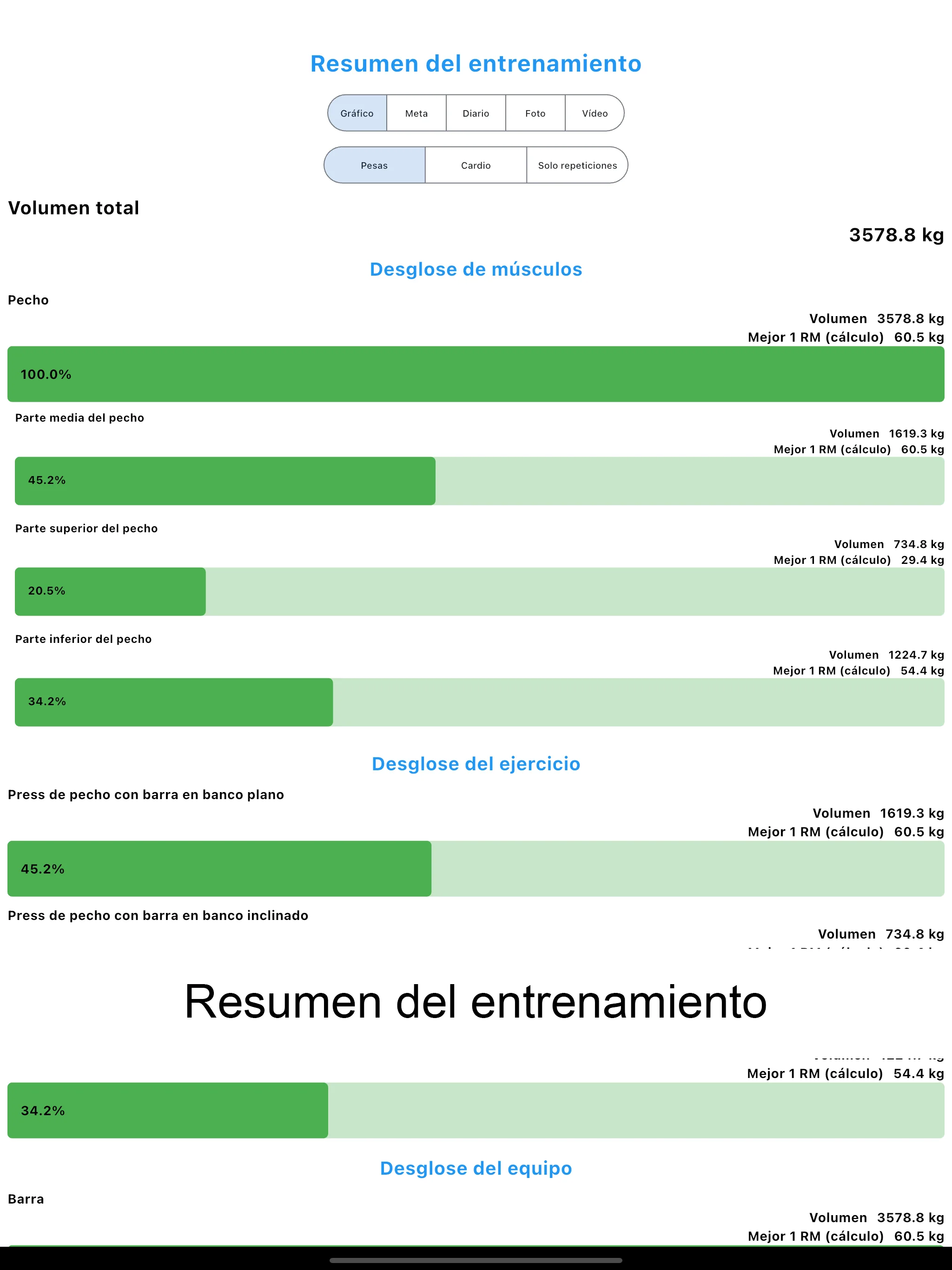Enable the Solo repeticiones filter
952x1270 pixels.
576,165
